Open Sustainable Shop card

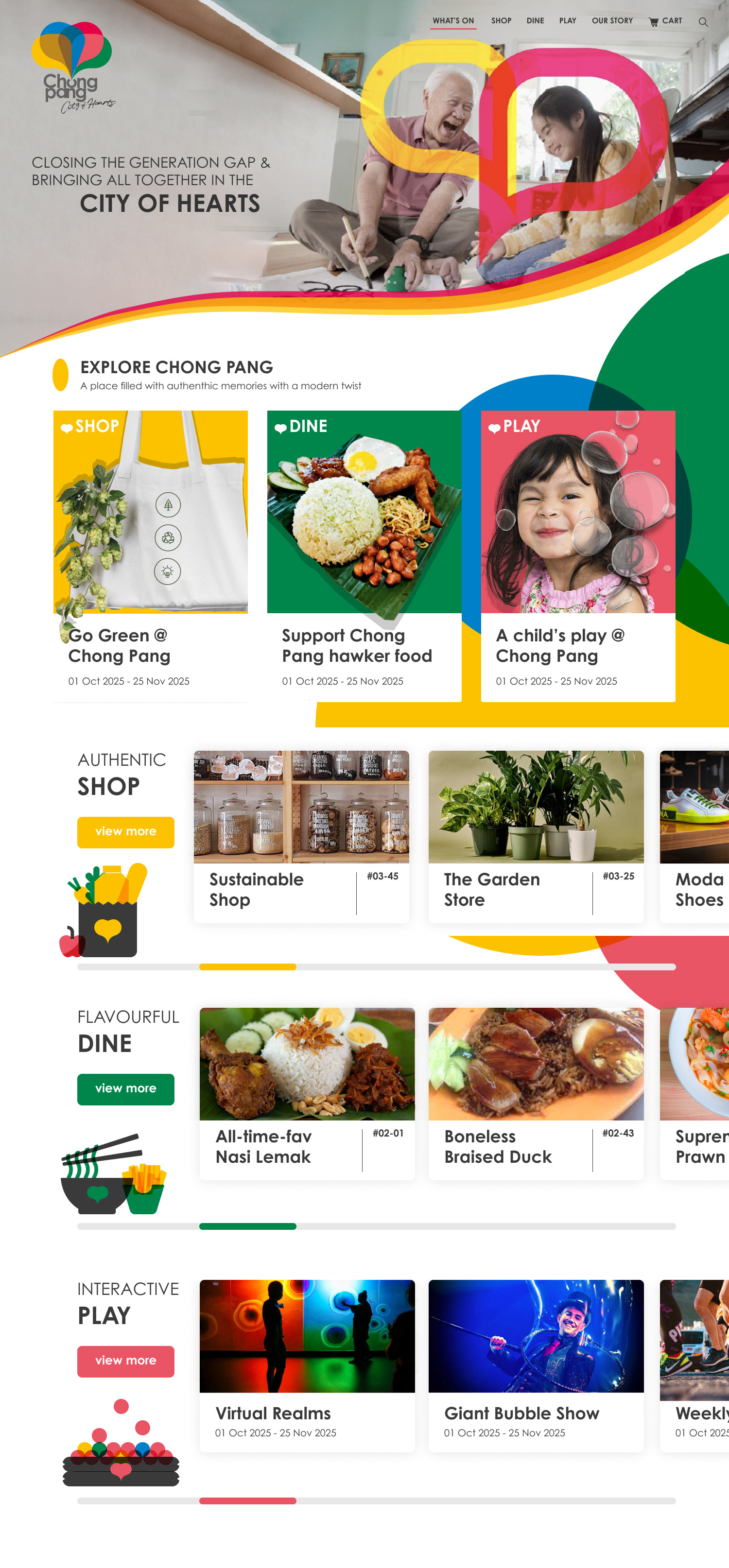click(301, 836)
